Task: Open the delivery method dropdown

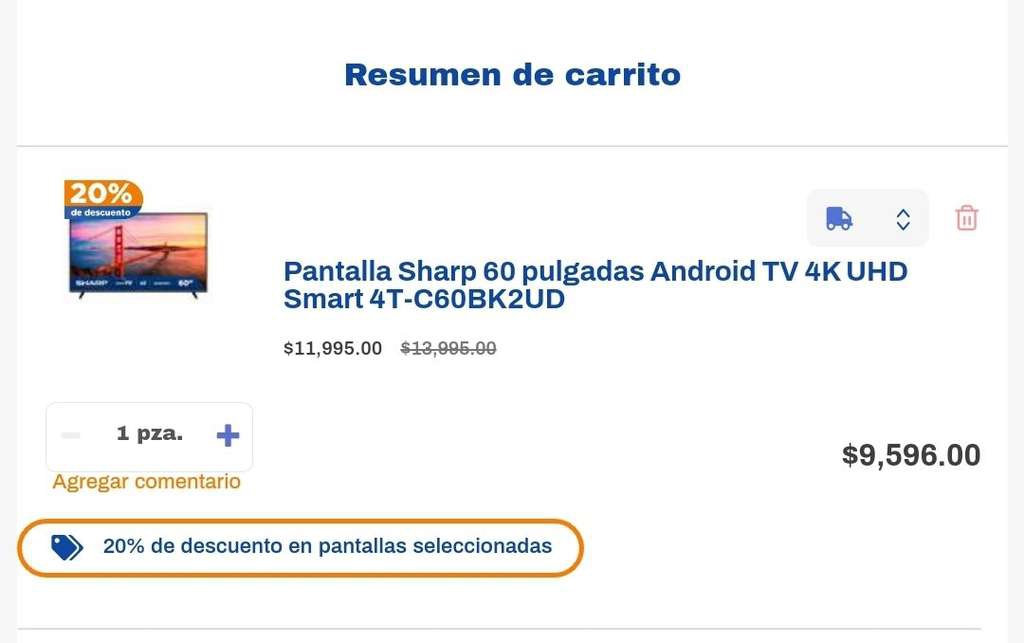Action: coord(867,219)
